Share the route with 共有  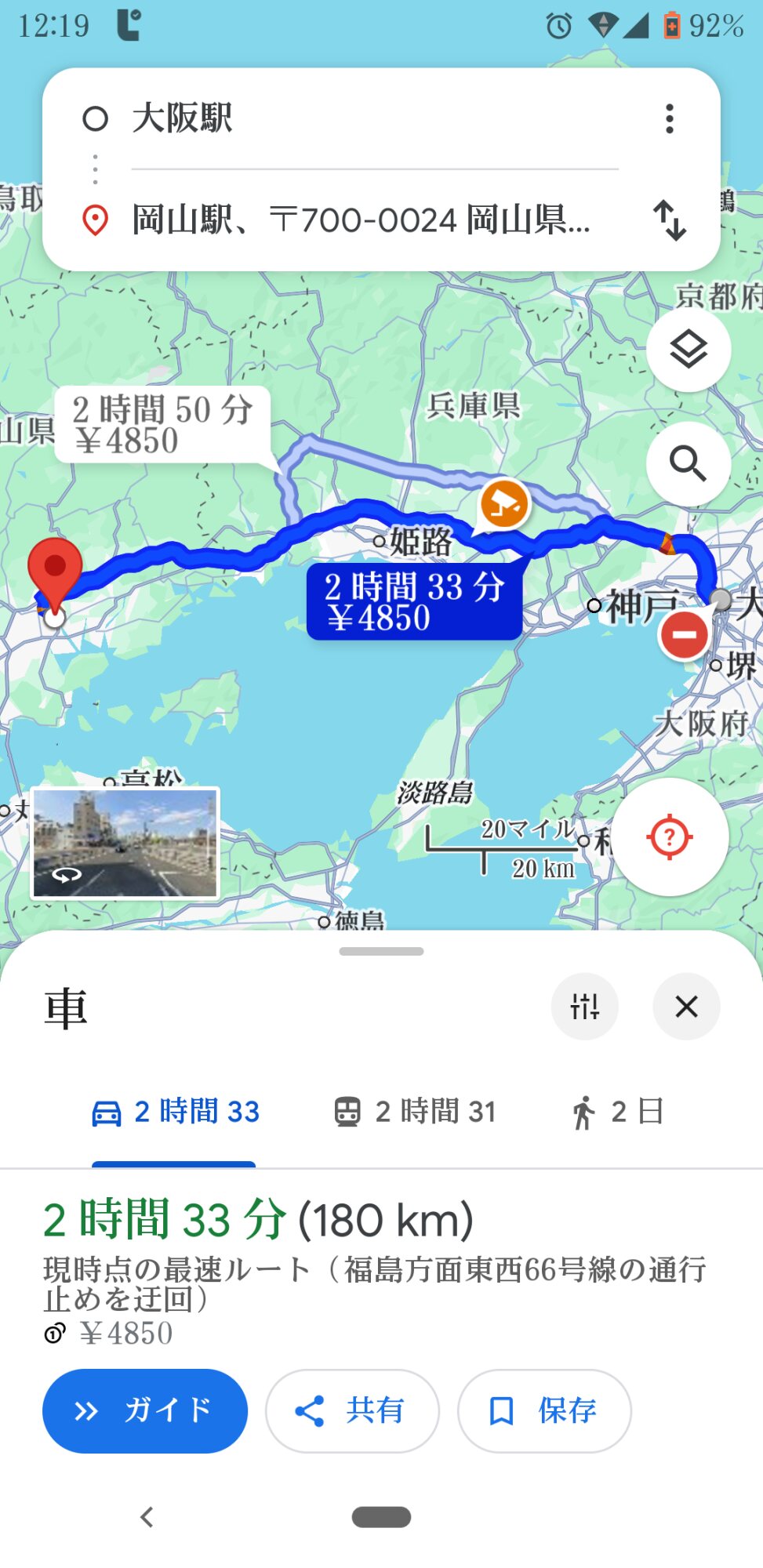352,1411
